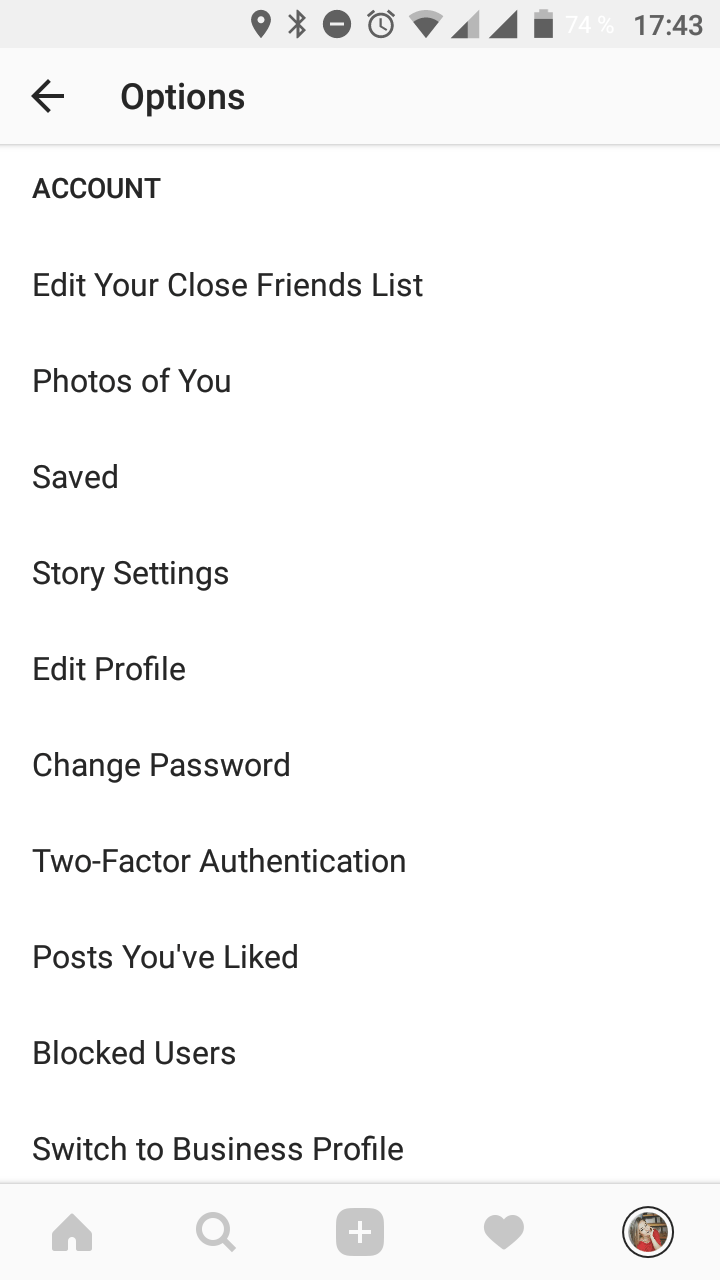Viewport: 720px width, 1280px height.
Task: Open Edit Your Close Friends List
Action: click(x=228, y=285)
